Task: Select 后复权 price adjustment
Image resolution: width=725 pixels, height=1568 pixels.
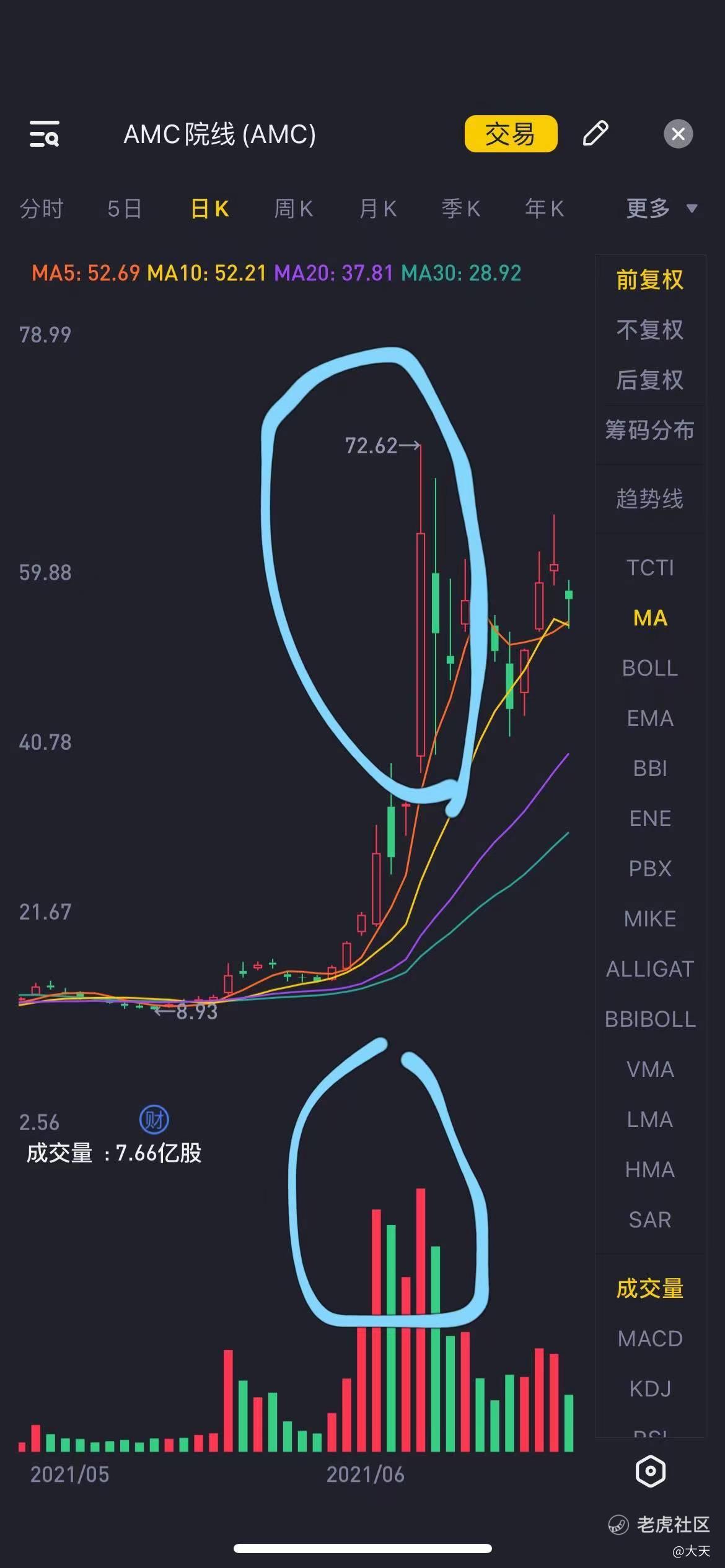Action: [649, 380]
